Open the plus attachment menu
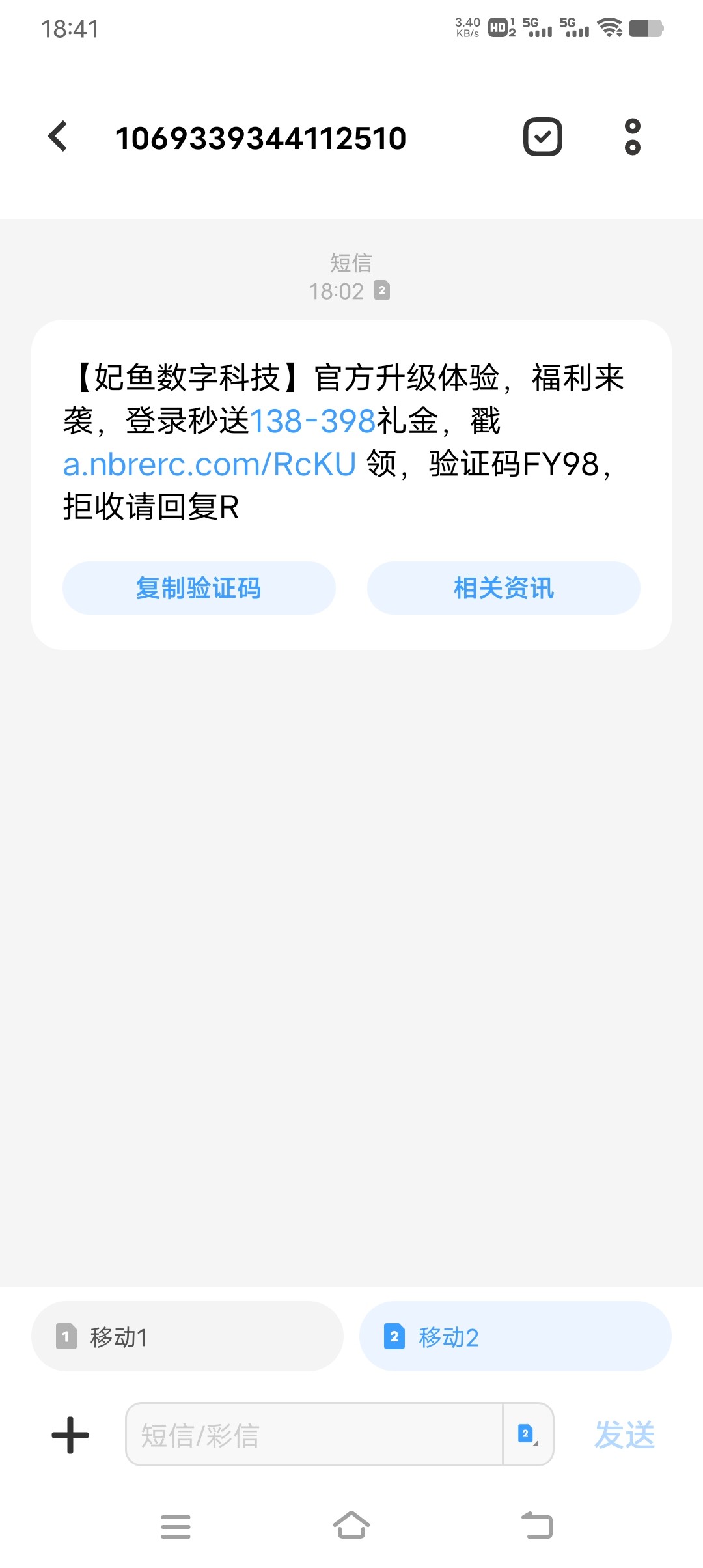This screenshot has width=703, height=1568. pyautogui.click(x=70, y=1435)
